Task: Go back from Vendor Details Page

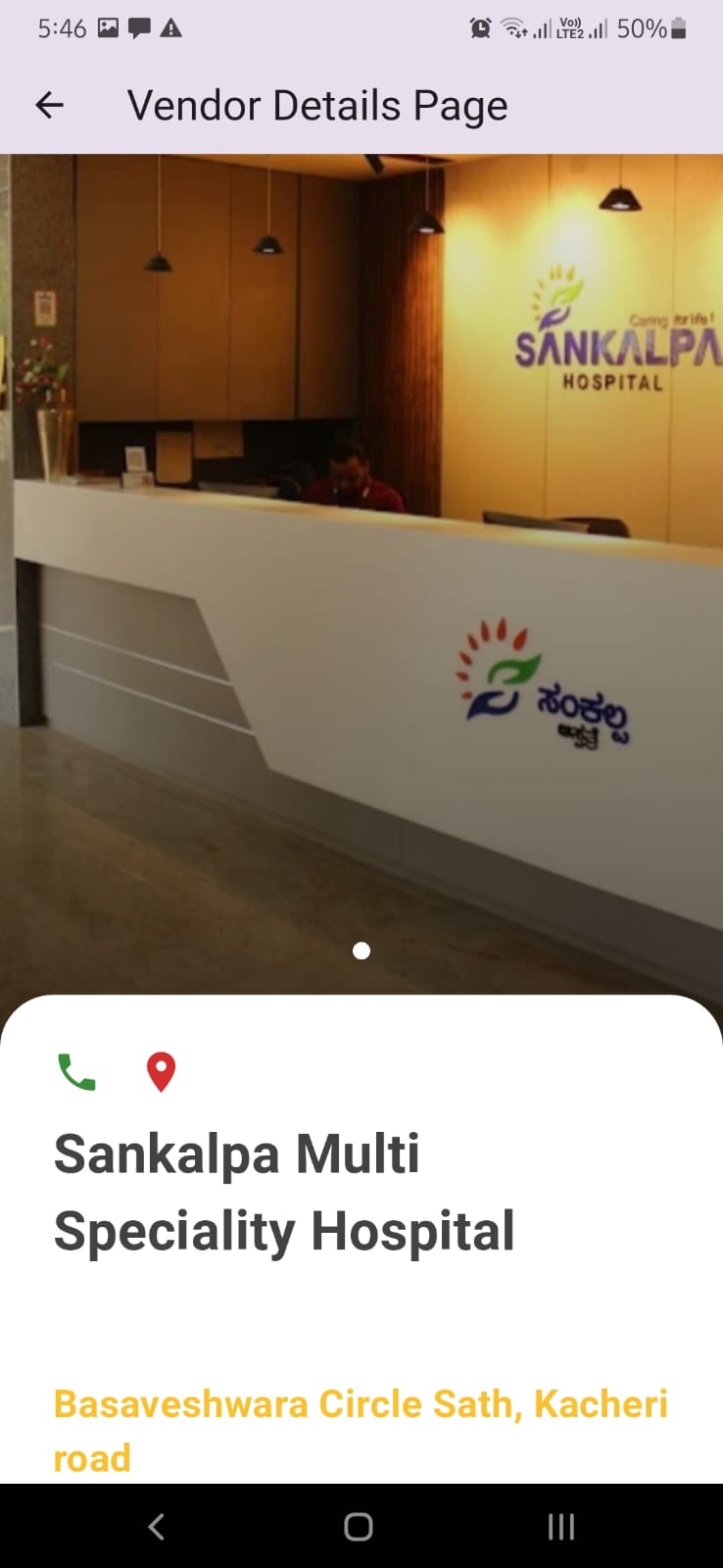Action: pyautogui.click(x=49, y=105)
